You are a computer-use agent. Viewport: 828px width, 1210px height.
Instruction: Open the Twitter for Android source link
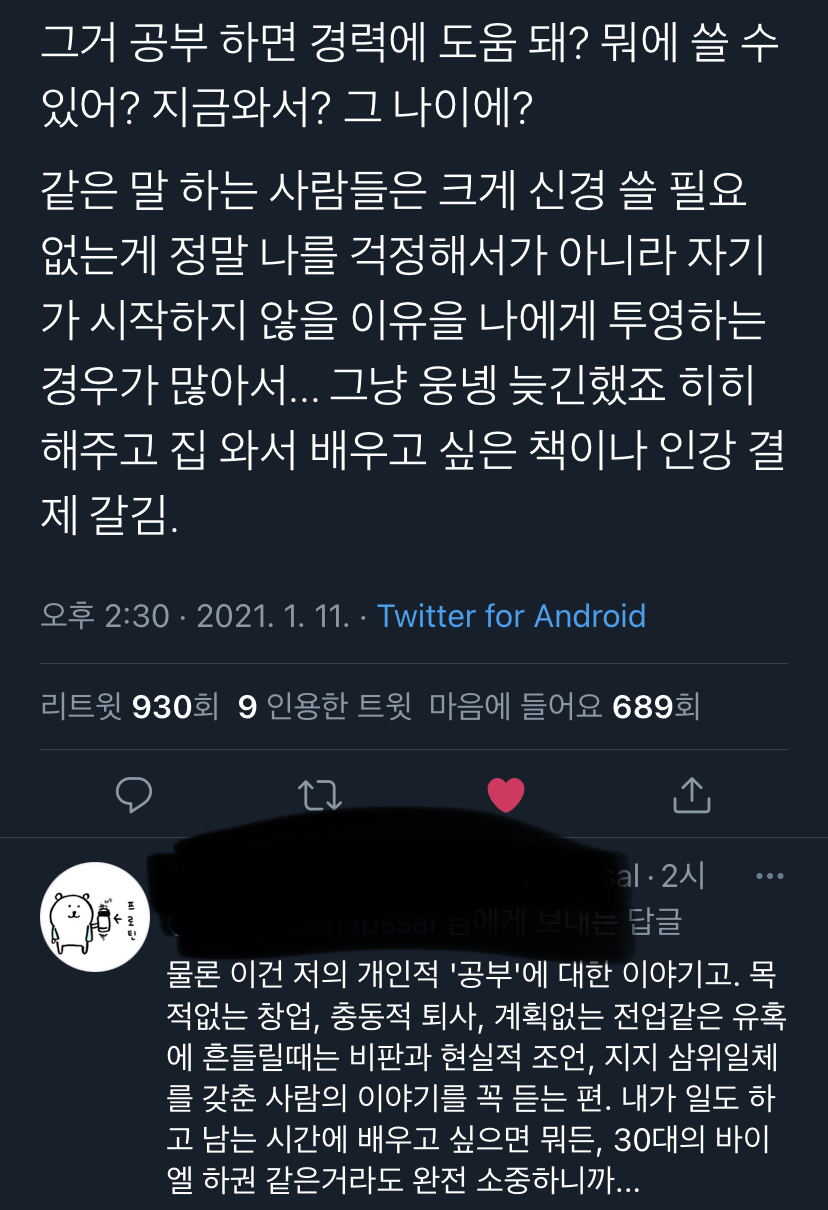pyautogui.click(x=511, y=615)
